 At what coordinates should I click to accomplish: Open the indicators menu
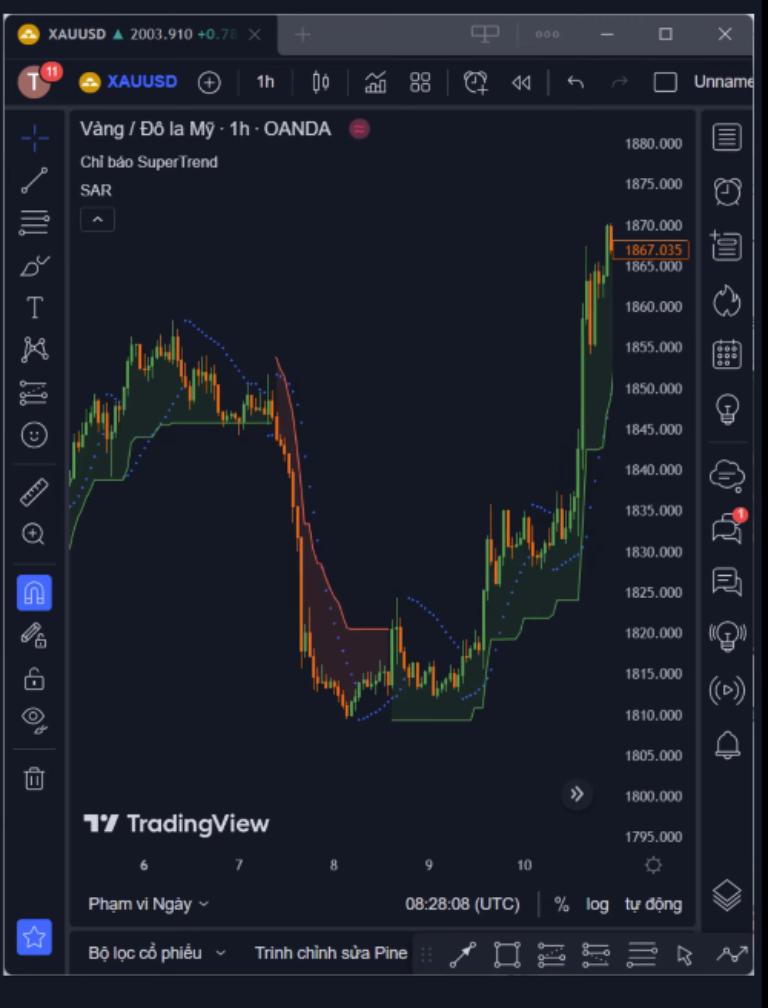(375, 82)
